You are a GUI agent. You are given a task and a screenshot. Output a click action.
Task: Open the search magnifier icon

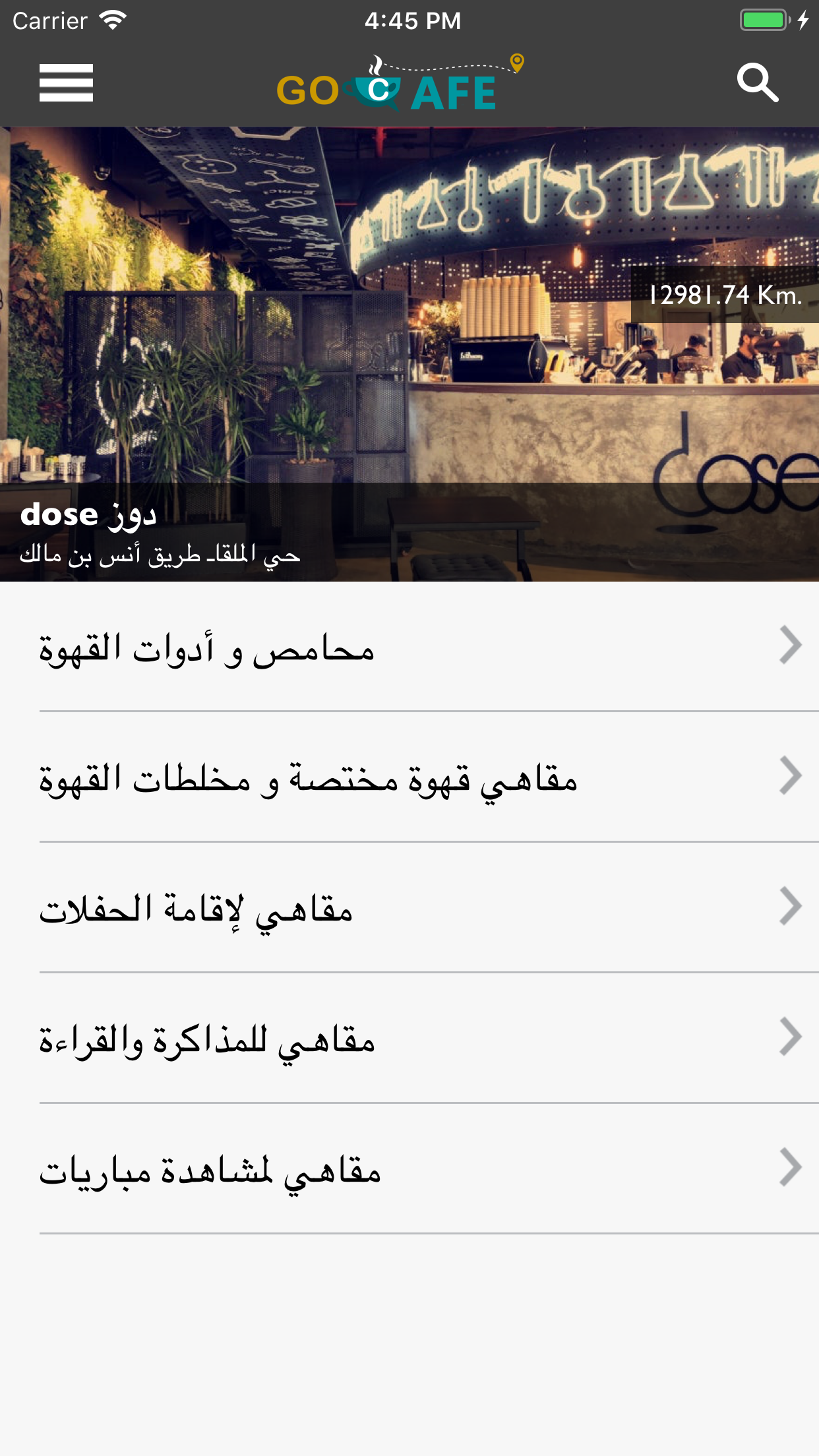(758, 83)
